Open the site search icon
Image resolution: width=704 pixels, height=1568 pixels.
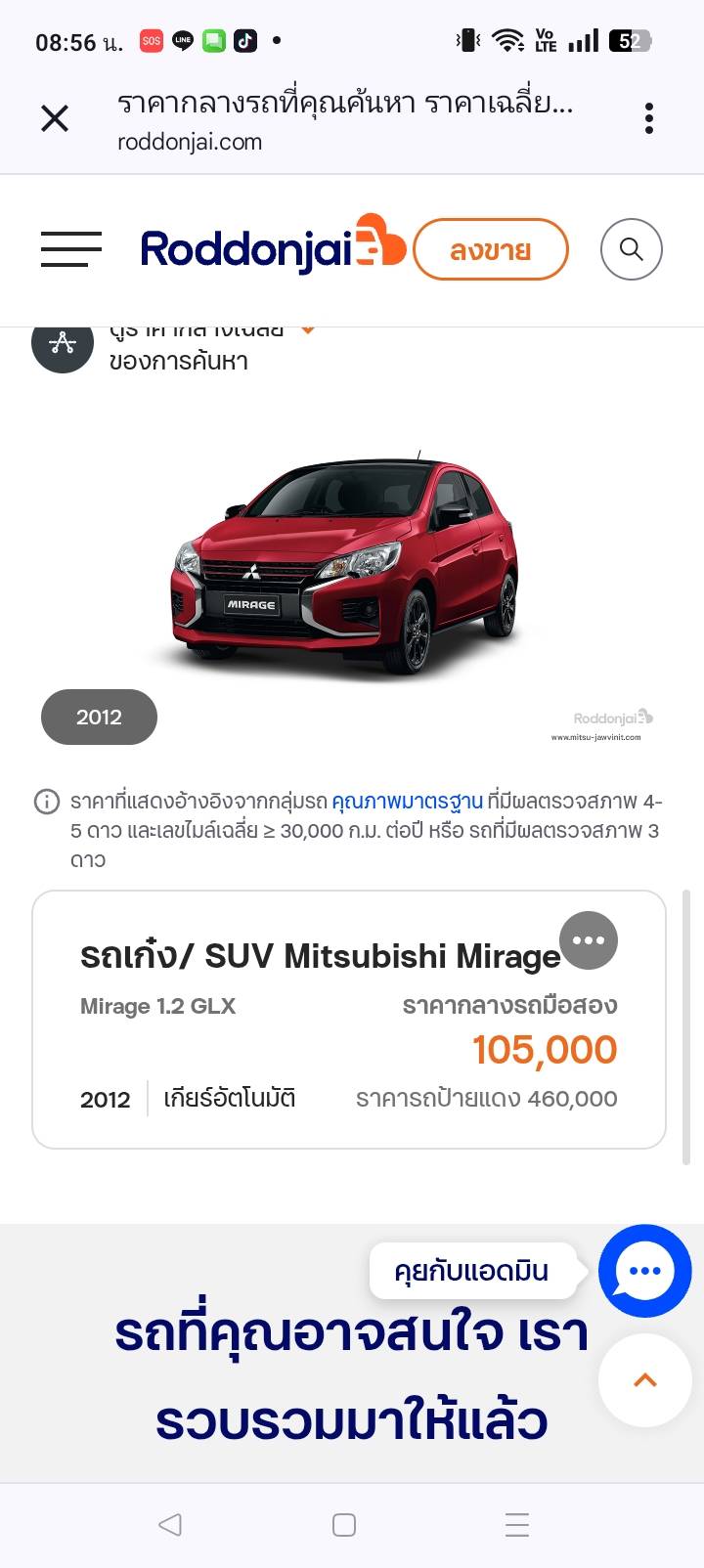pos(631,249)
